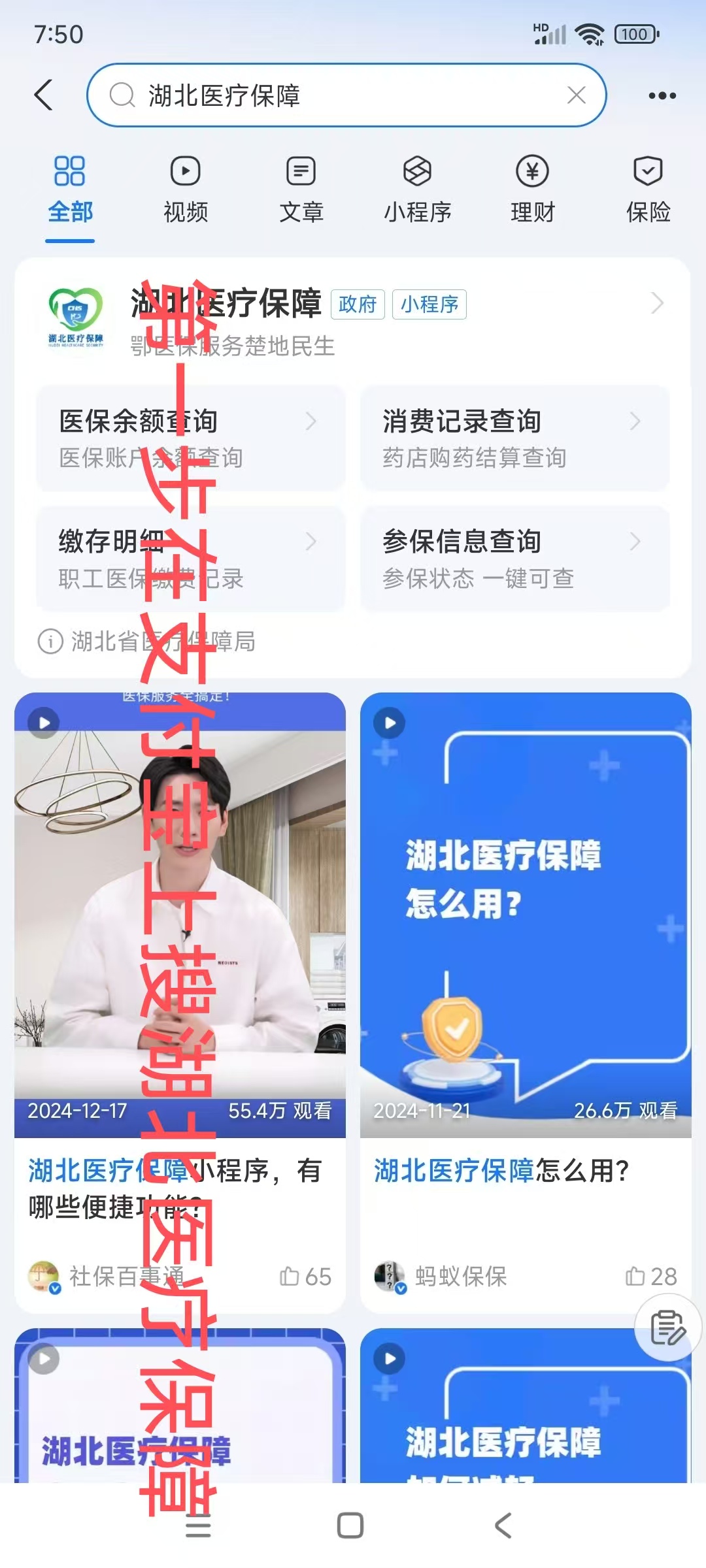Play the 湖北医疗保障怎么用 video by 蚂蚁保保

(525, 915)
